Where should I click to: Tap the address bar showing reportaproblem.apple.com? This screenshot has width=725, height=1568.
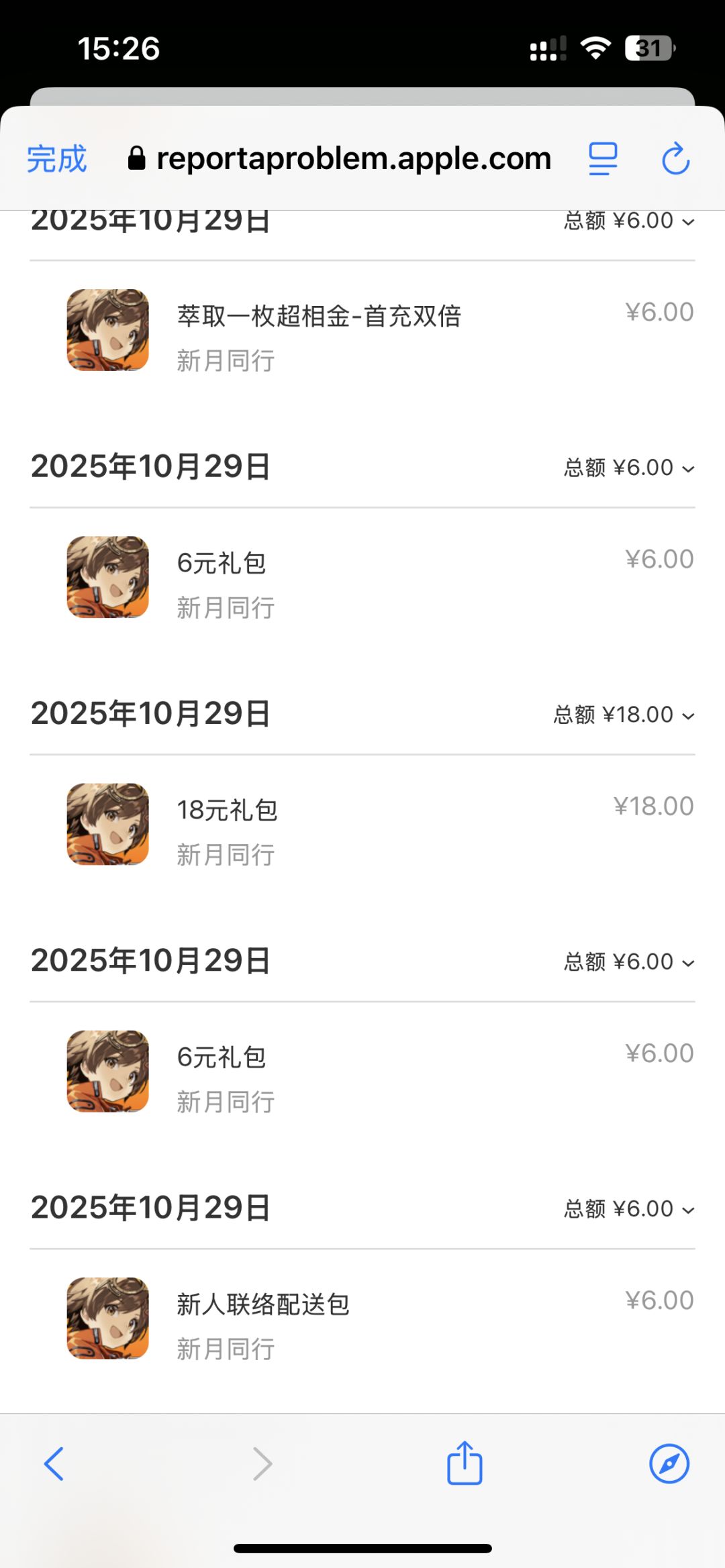point(339,159)
